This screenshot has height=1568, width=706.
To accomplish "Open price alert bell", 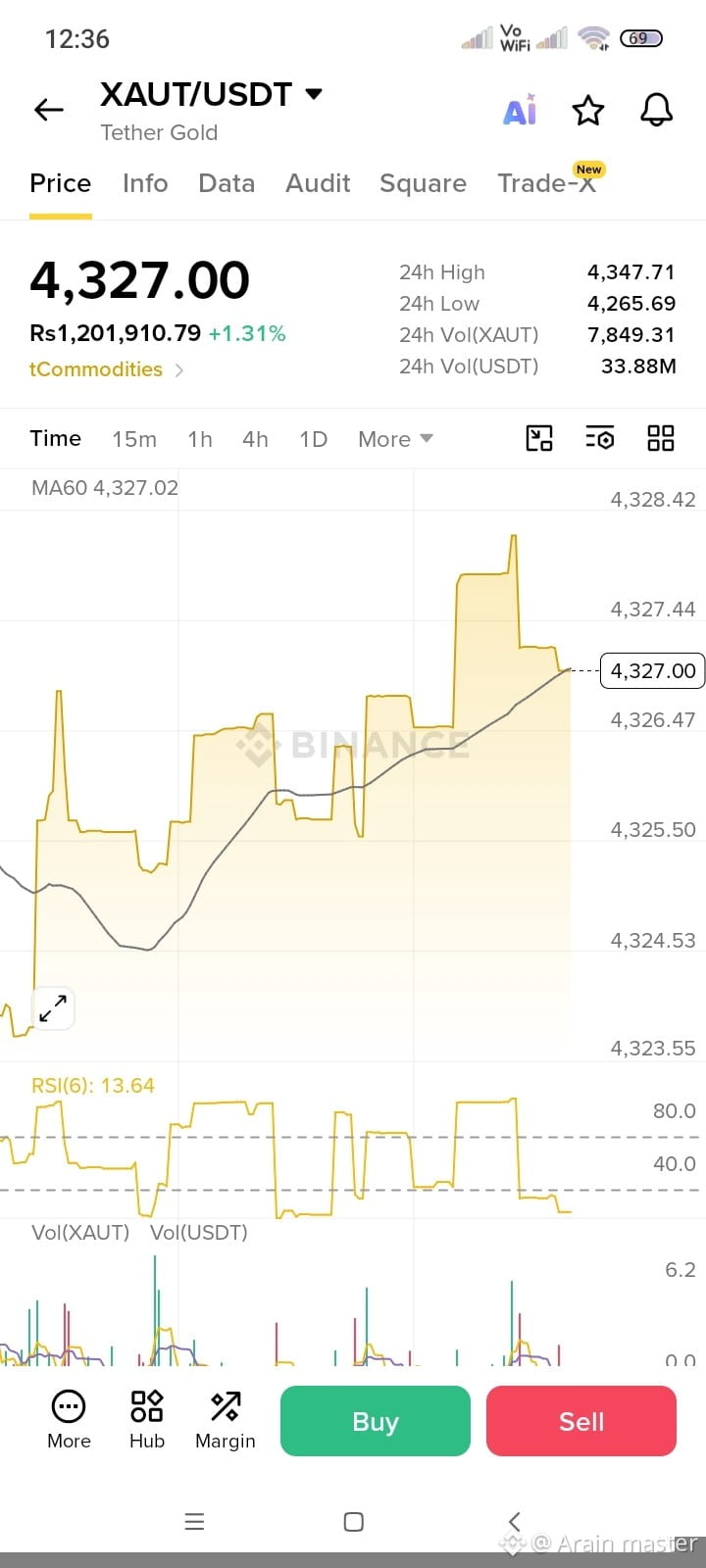I will point(657,110).
